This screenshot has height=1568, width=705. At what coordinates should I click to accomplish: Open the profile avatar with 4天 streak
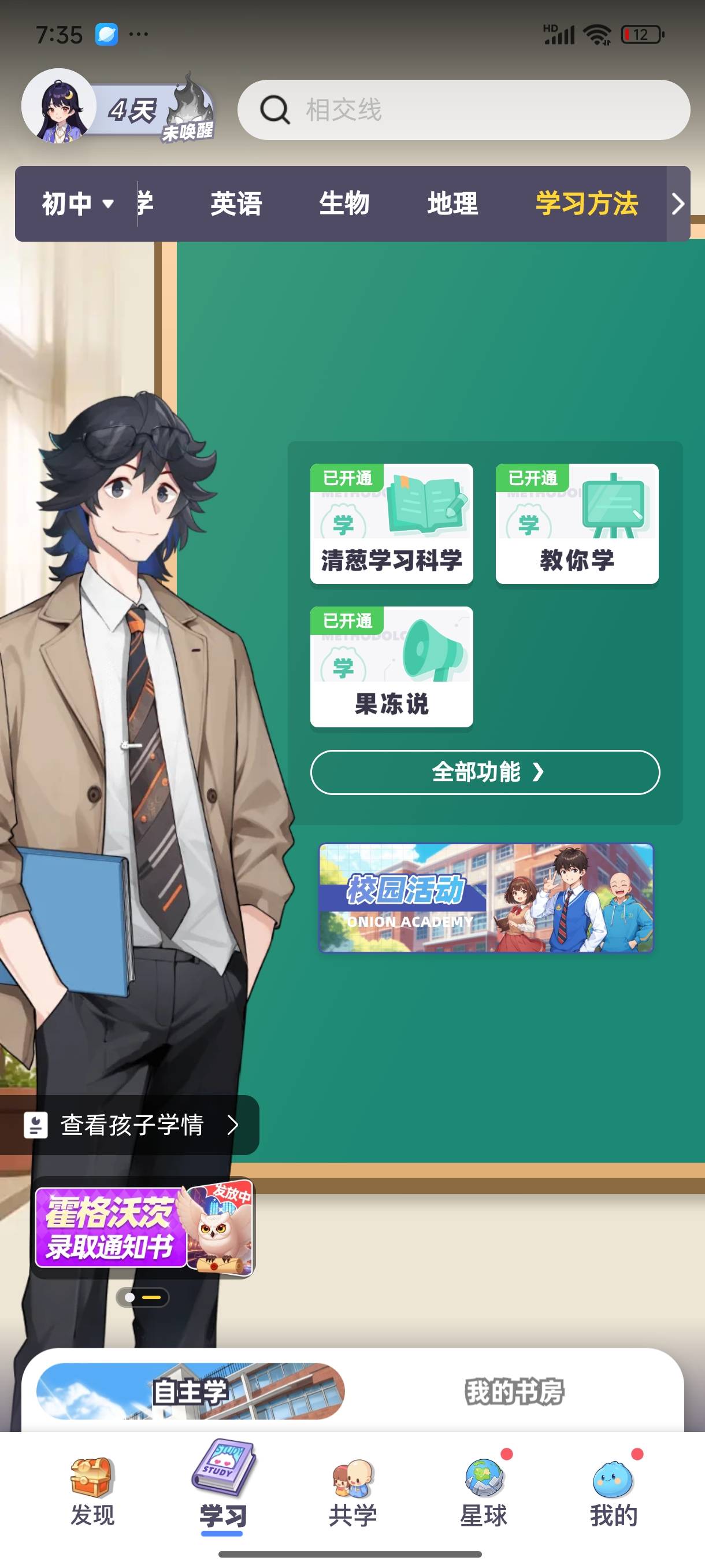pos(60,108)
